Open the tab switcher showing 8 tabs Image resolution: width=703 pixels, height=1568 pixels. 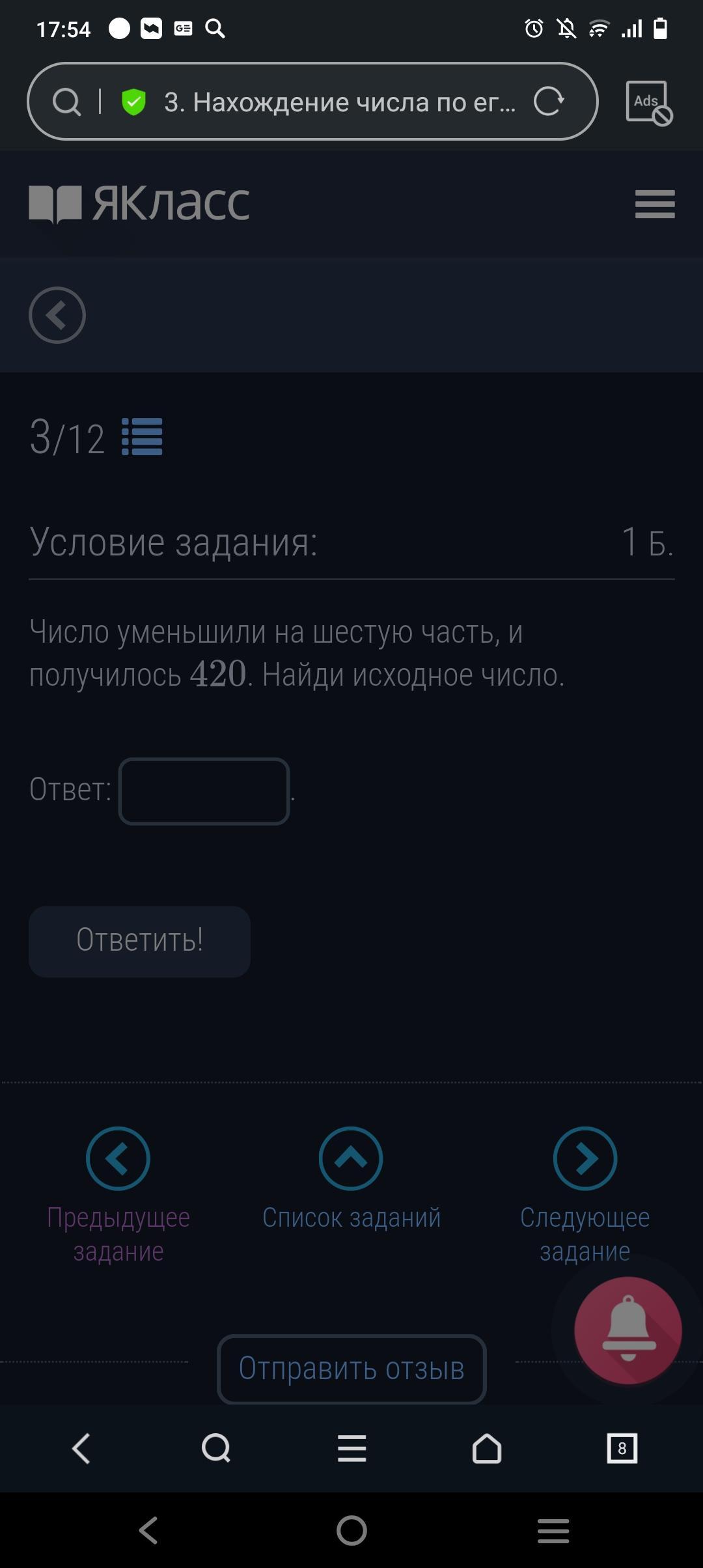622,1449
